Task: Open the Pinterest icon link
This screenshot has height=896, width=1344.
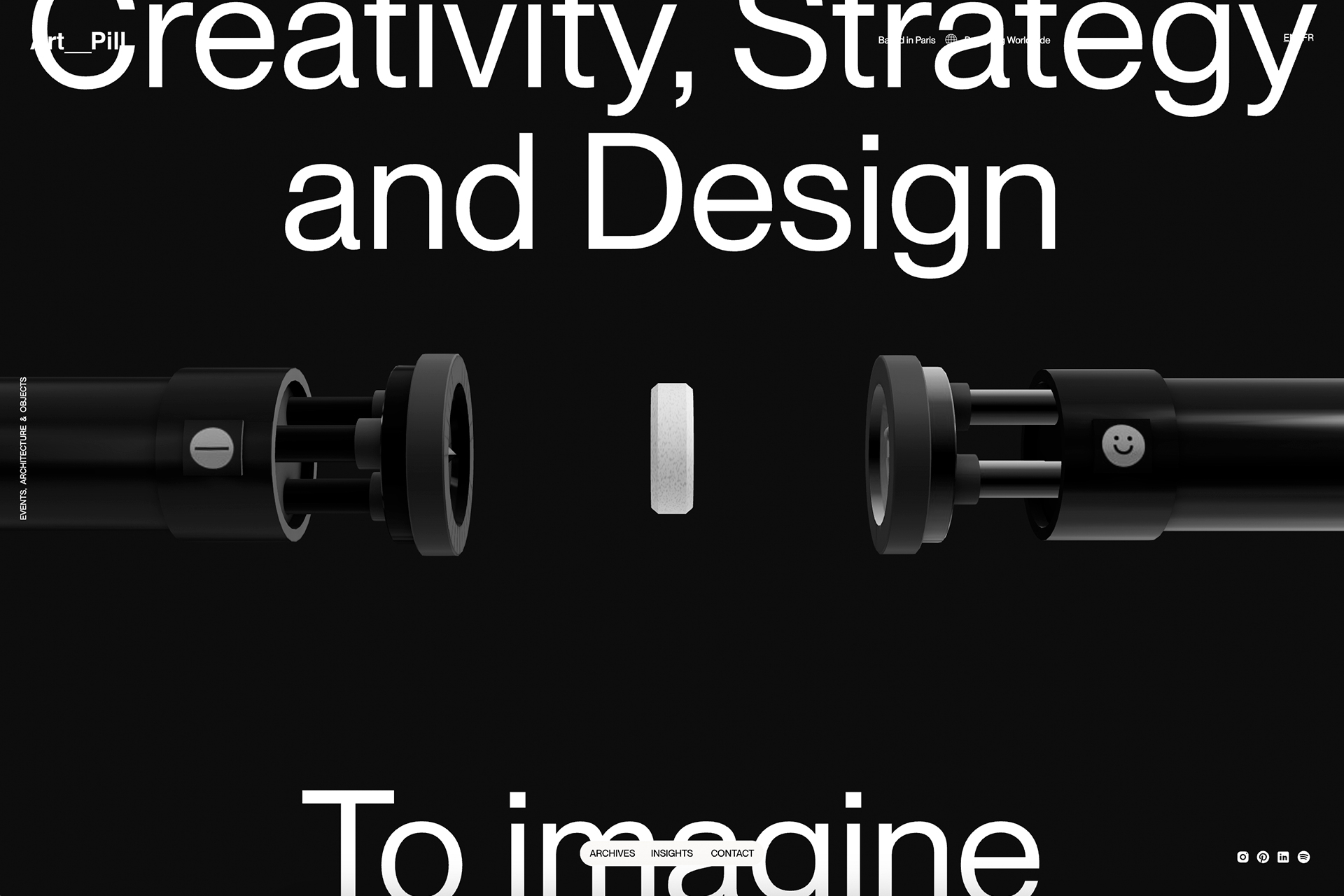Action: [x=1263, y=857]
